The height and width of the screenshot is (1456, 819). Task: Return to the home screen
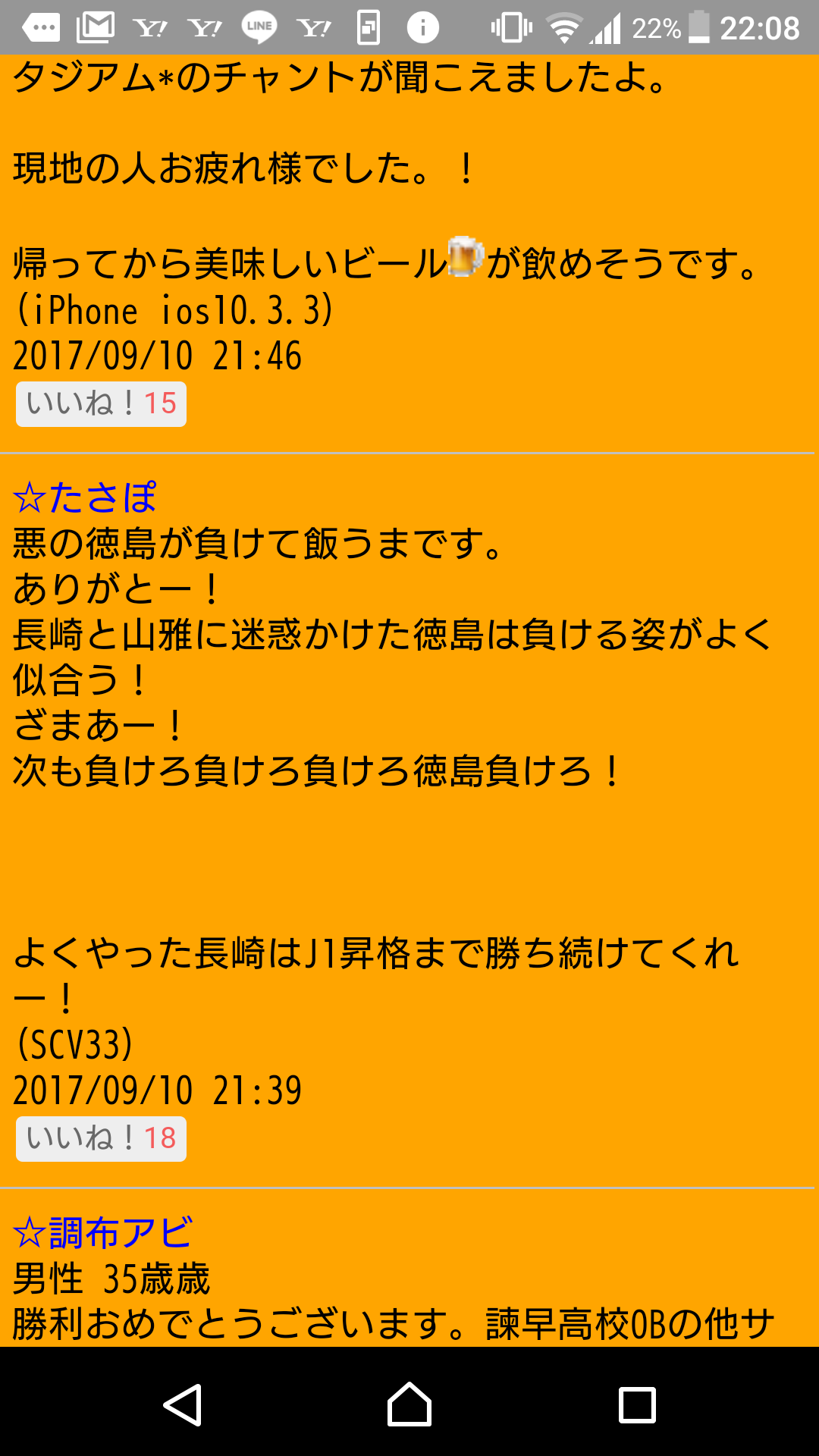point(409,1404)
